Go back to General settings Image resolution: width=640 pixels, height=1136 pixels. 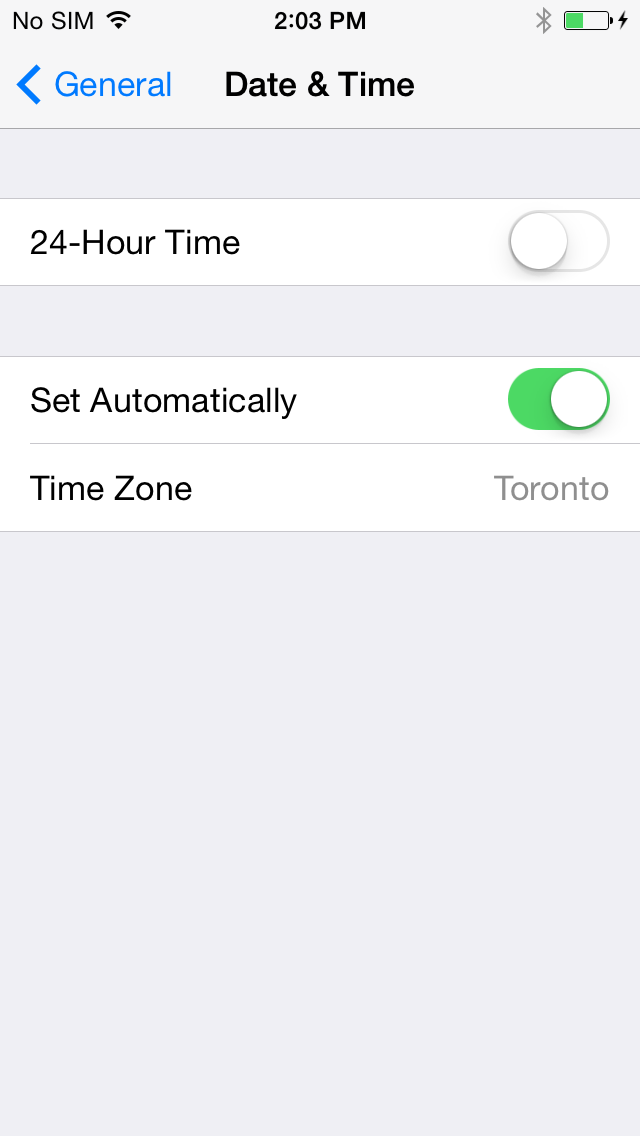[x=95, y=85]
